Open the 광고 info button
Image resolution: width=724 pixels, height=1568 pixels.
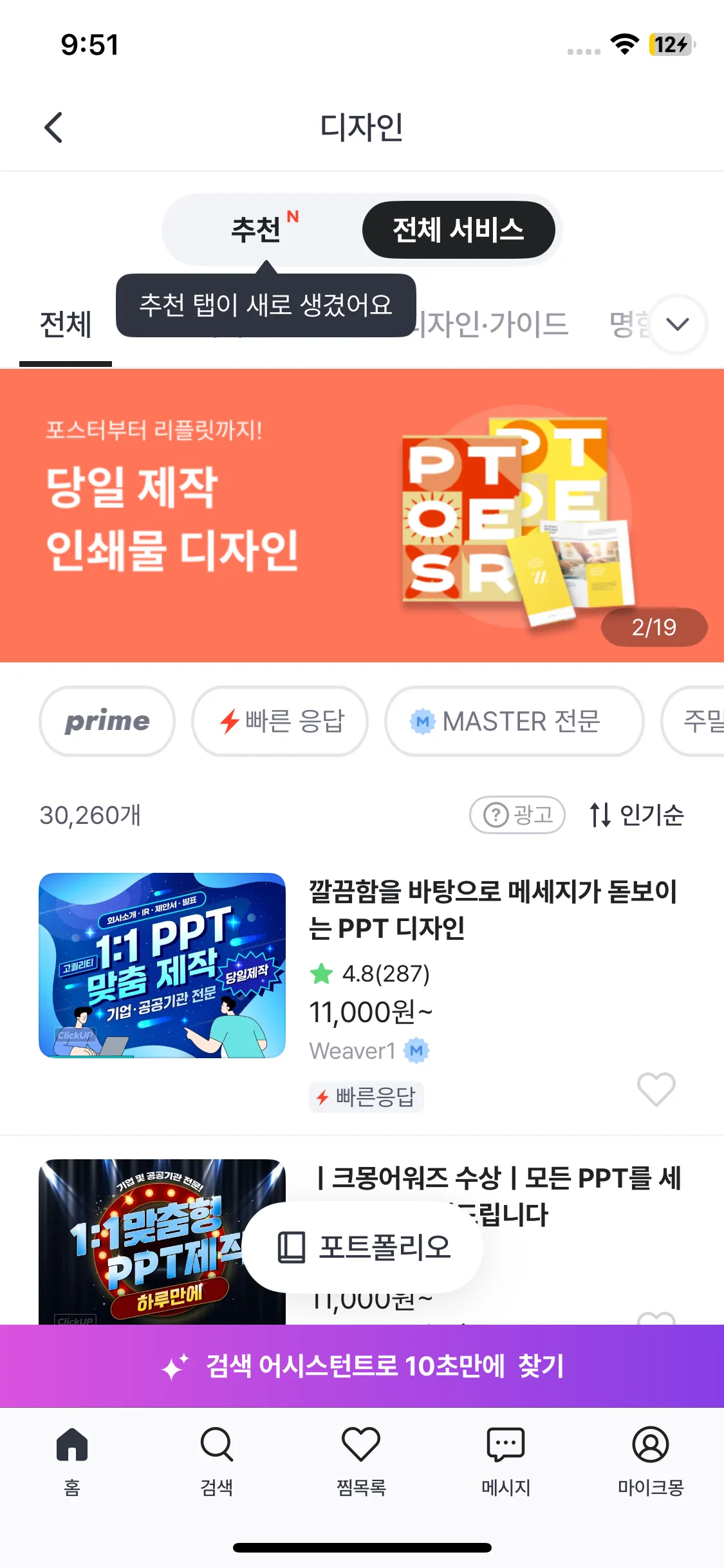click(517, 815)
